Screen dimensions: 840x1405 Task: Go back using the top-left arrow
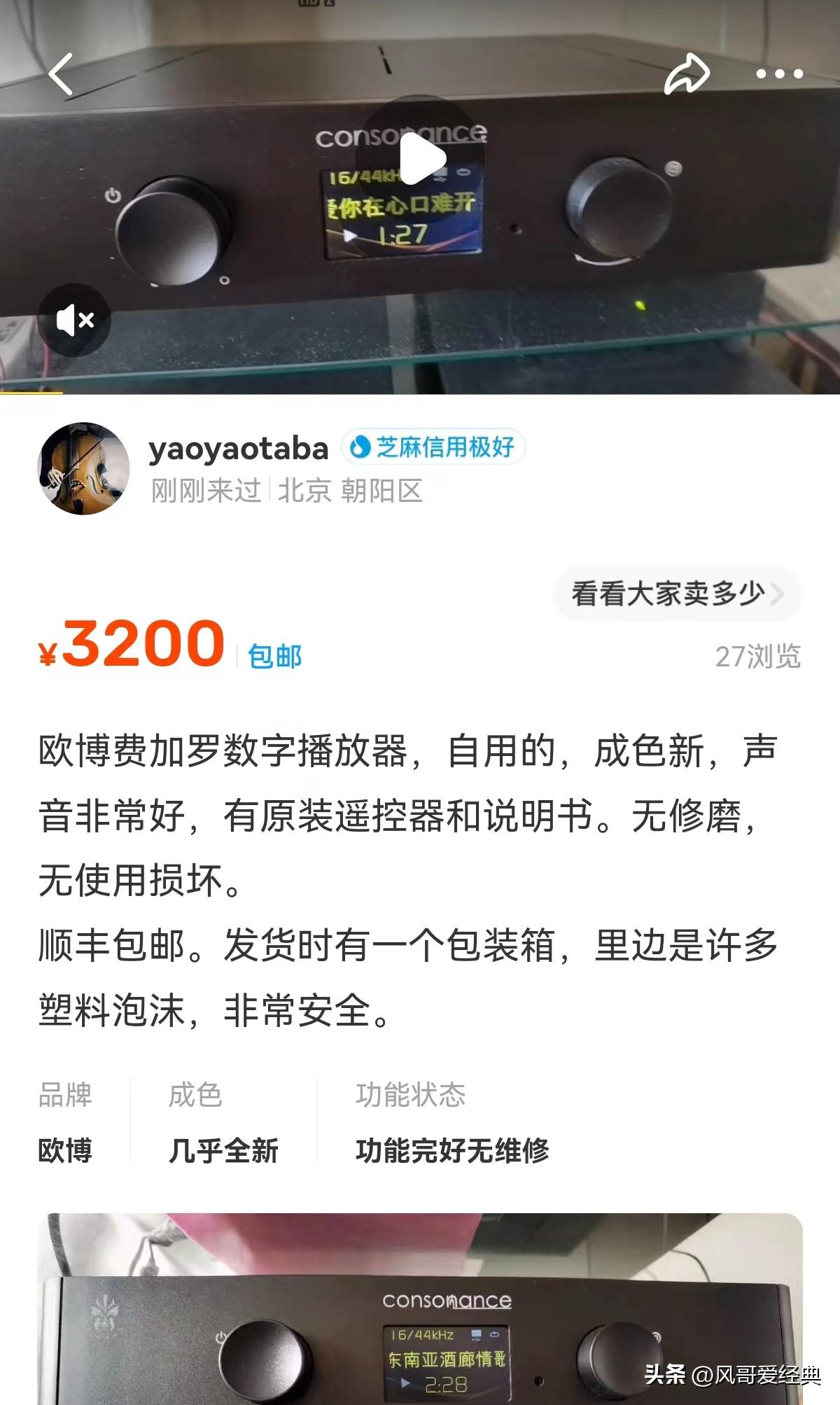click(x=62, y=74)
